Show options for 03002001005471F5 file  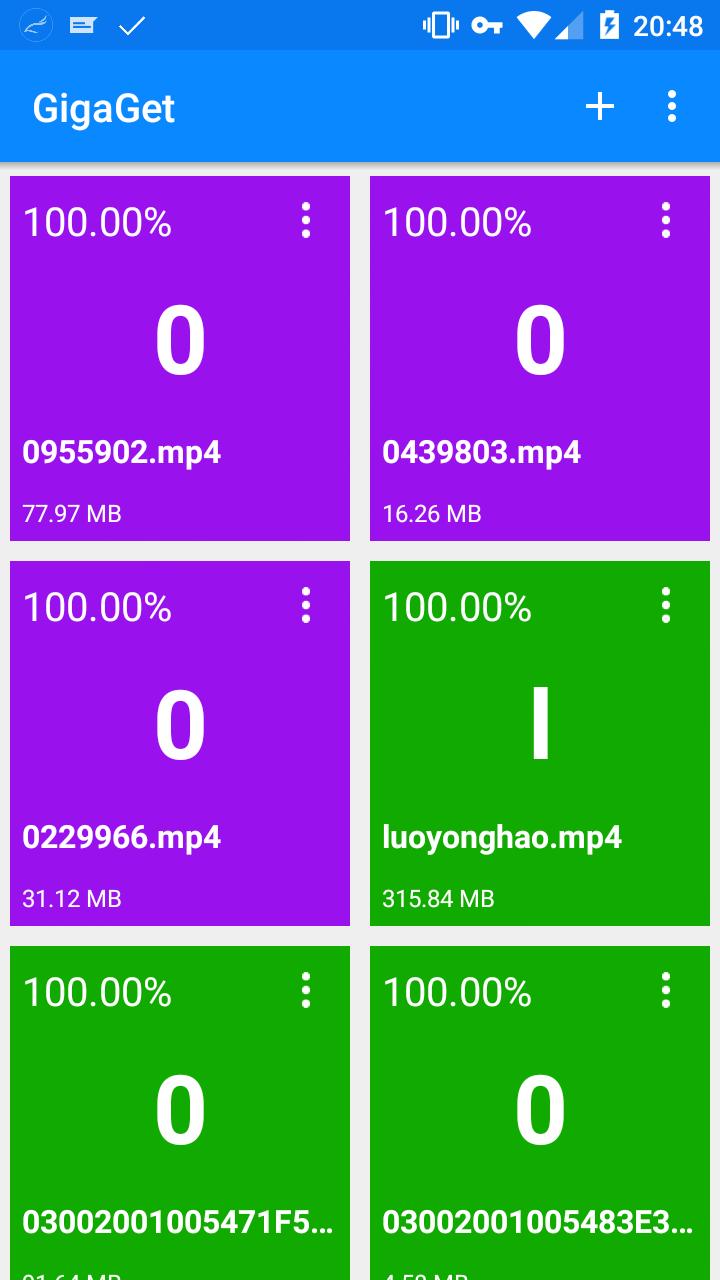[x=306, y=990]
